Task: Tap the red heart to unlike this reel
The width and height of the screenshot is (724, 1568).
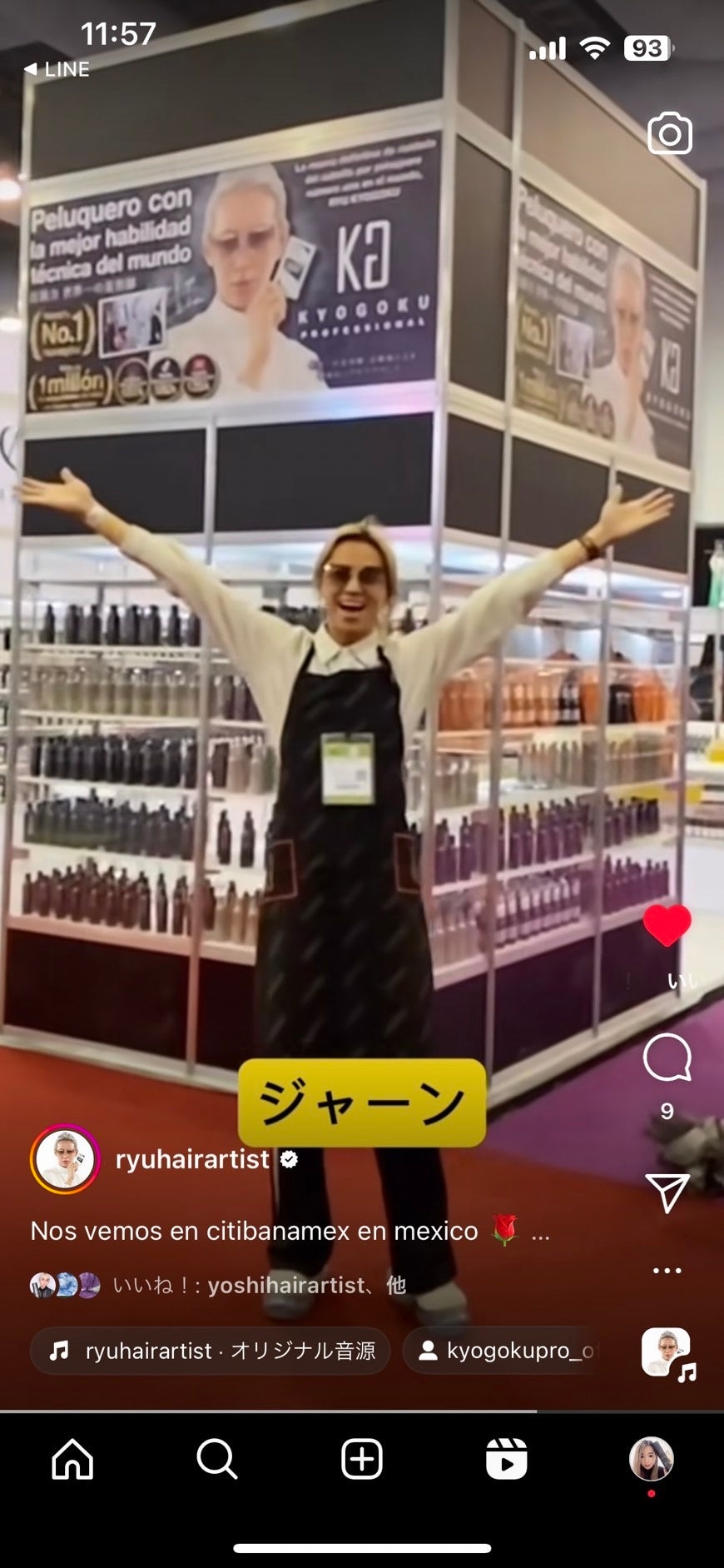Action: point(667,925)
